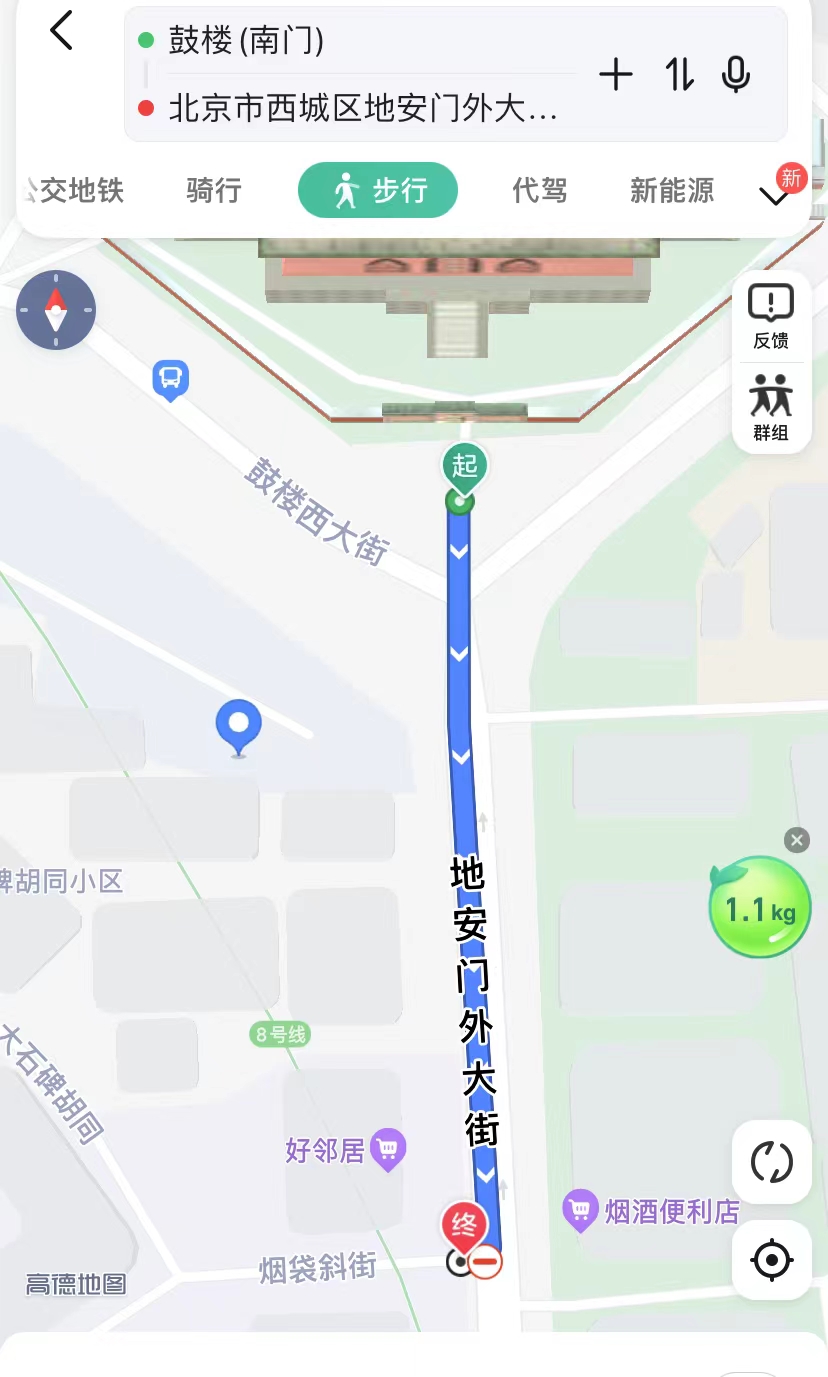Dismiss the 1.1 kg carbon badge
Image resolution: width=828 pixels, height=1377 pixels.
click(x=796, y=840)
